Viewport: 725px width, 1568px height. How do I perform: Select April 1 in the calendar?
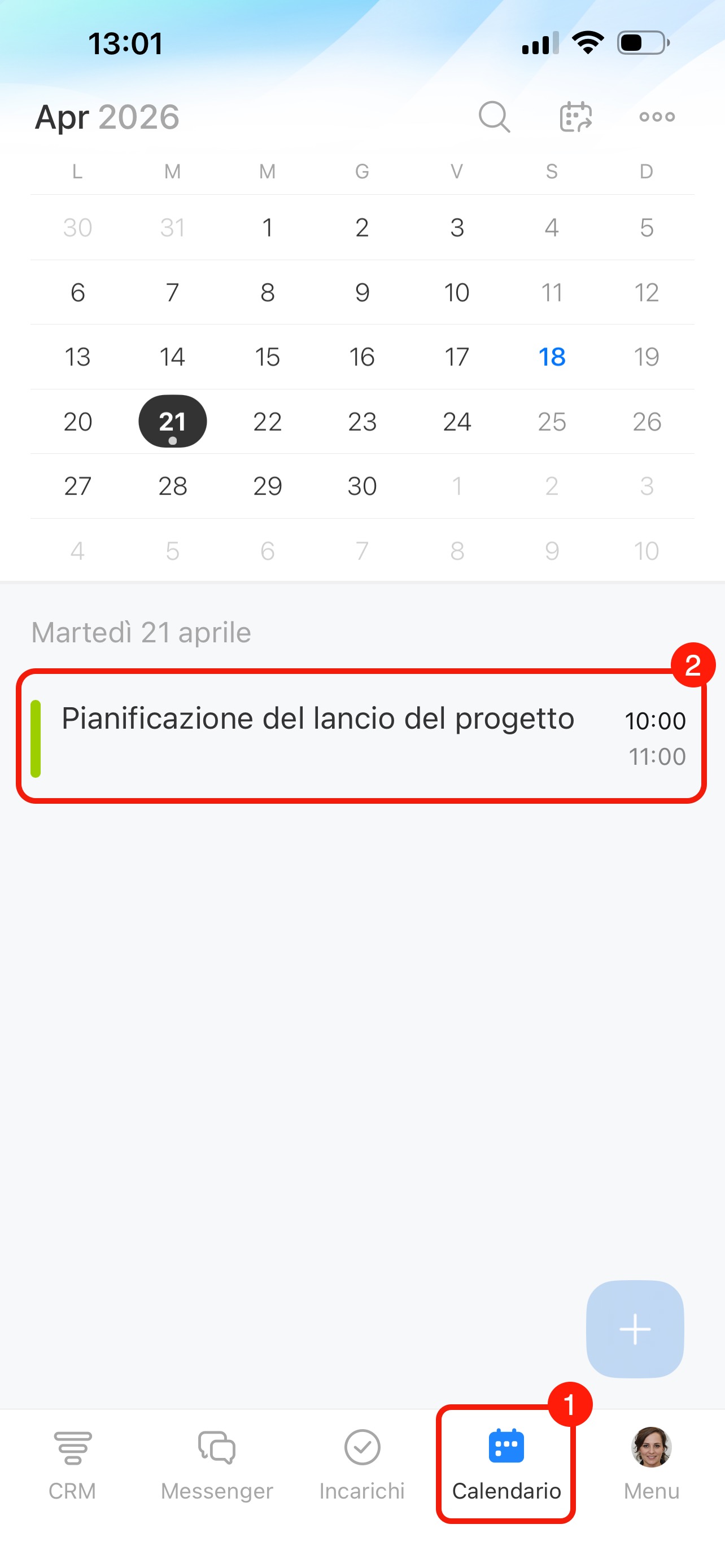pos(267,227)
